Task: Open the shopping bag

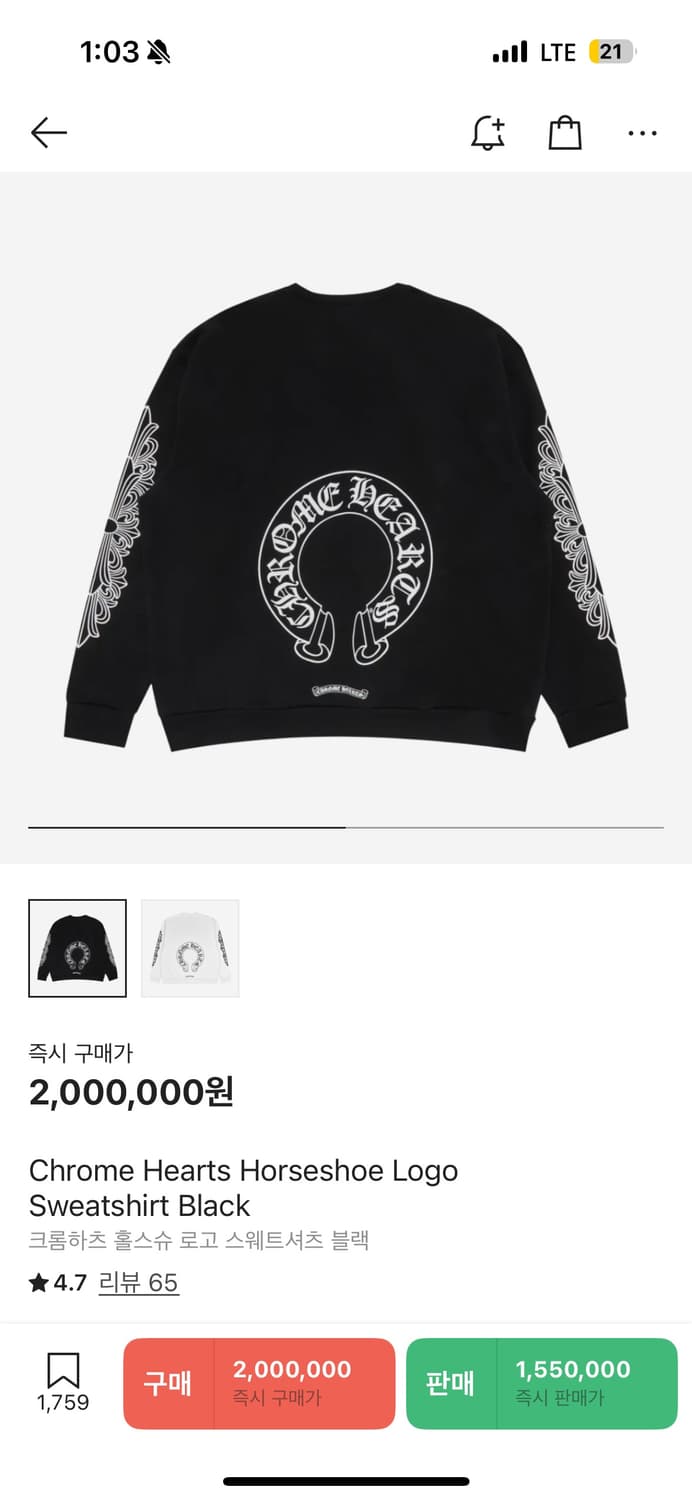Action: tap(565, 133)
